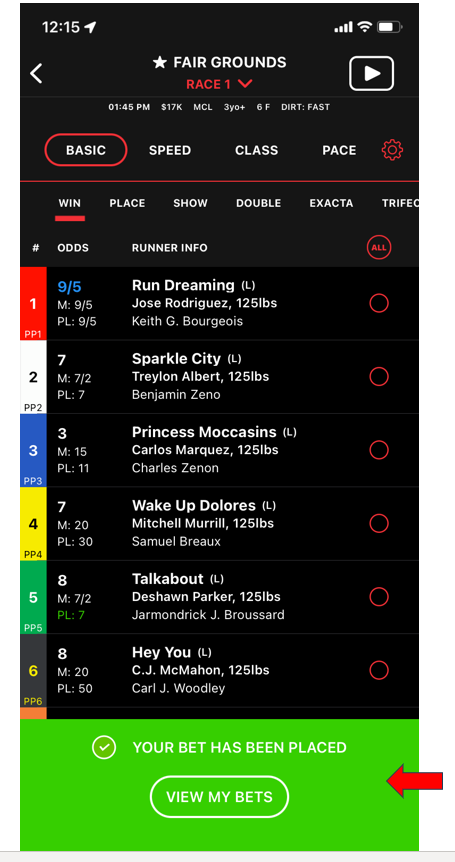Open the settings gear icon
Viewport: 455px width, 862px height.
[x=392, y=150]
